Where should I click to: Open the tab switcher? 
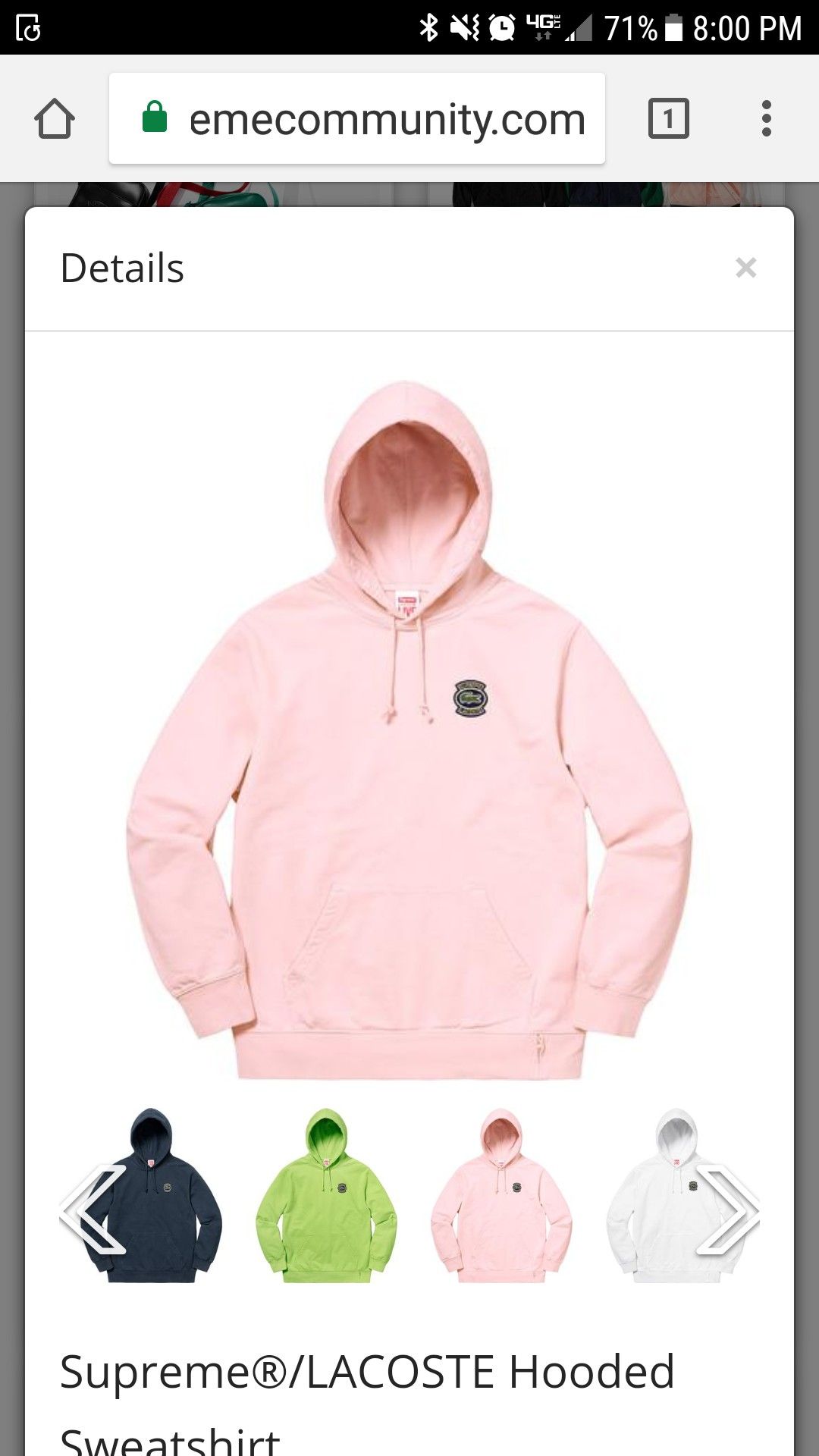[x=669, y=119]
